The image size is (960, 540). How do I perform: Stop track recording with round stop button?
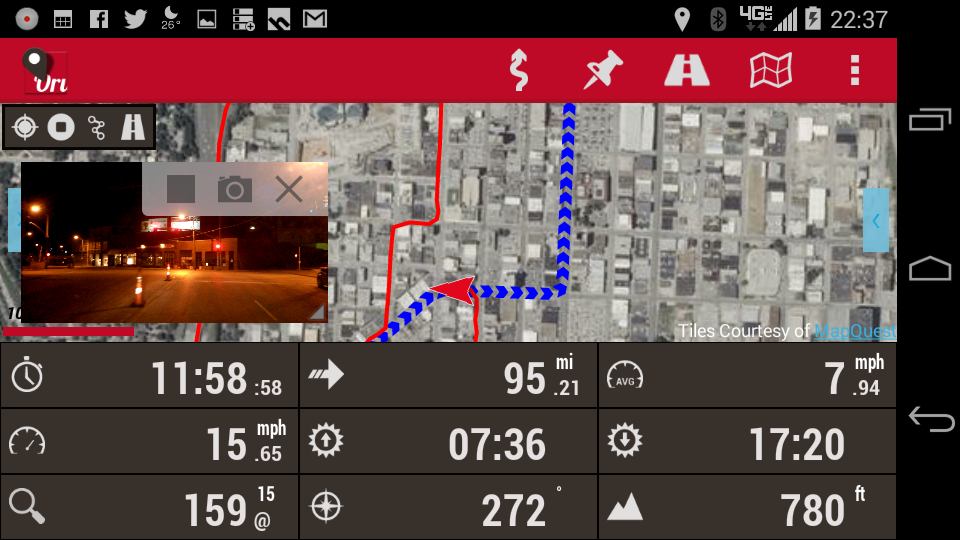coord(62,127)
